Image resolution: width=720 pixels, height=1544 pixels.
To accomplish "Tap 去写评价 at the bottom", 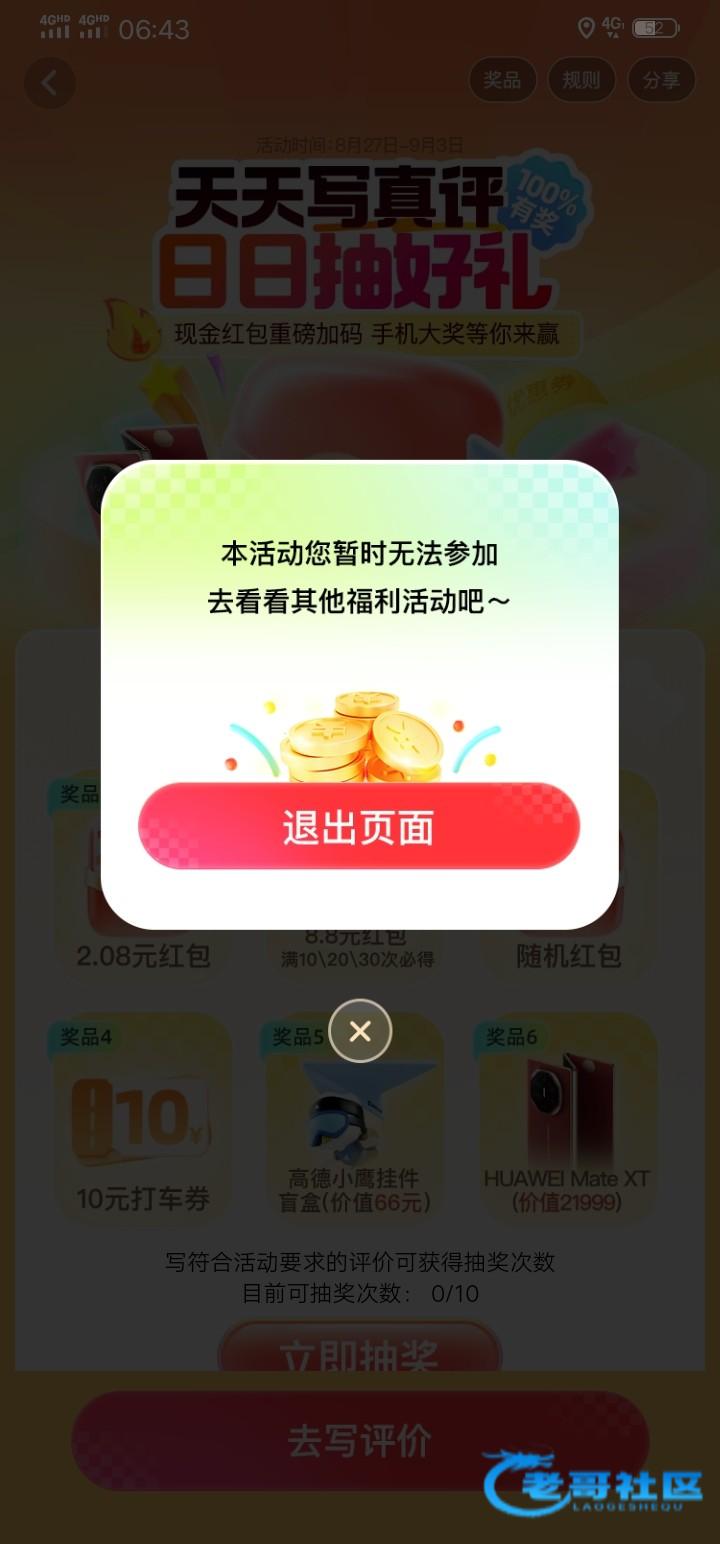I will pyautogui.click(x=359, y=1441).
